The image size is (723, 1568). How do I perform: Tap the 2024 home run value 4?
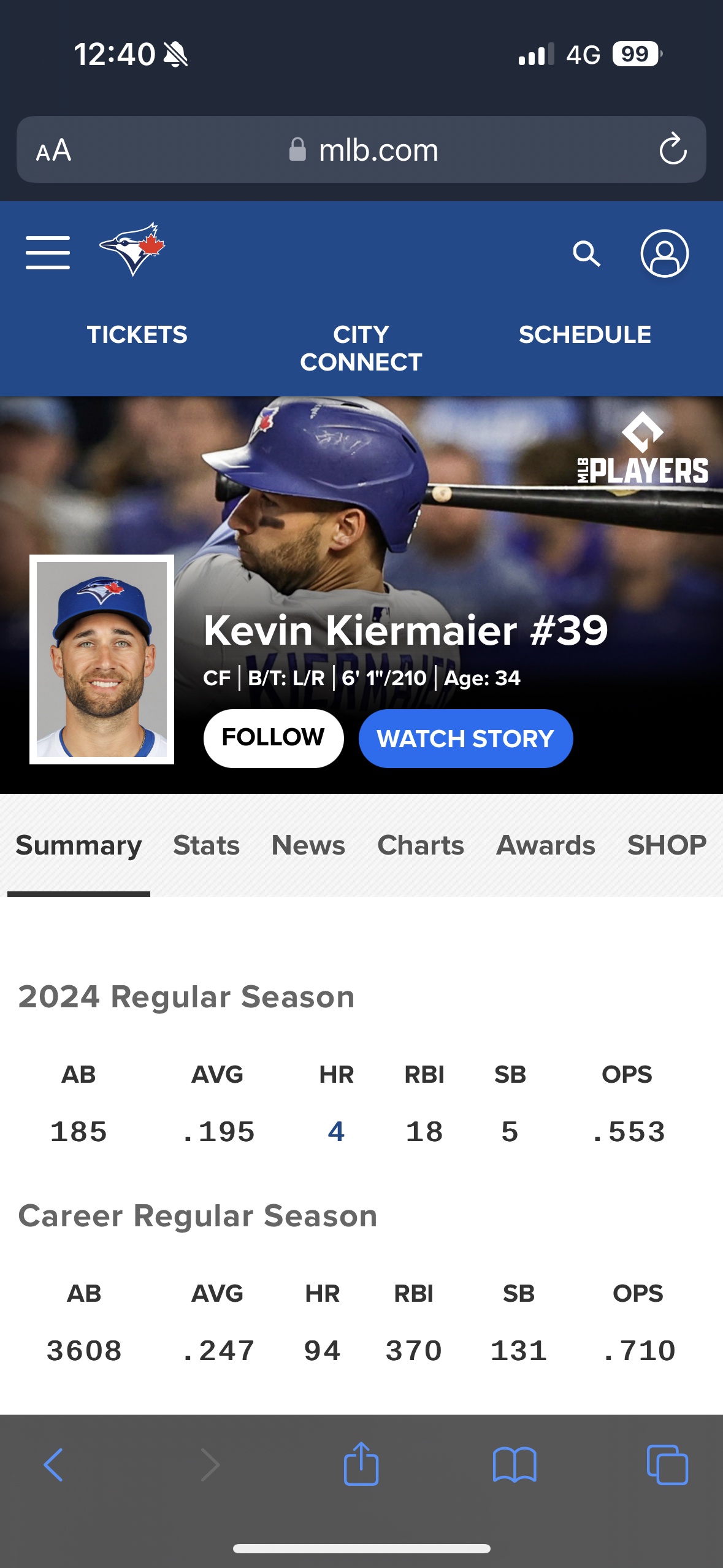point(336,1132)
